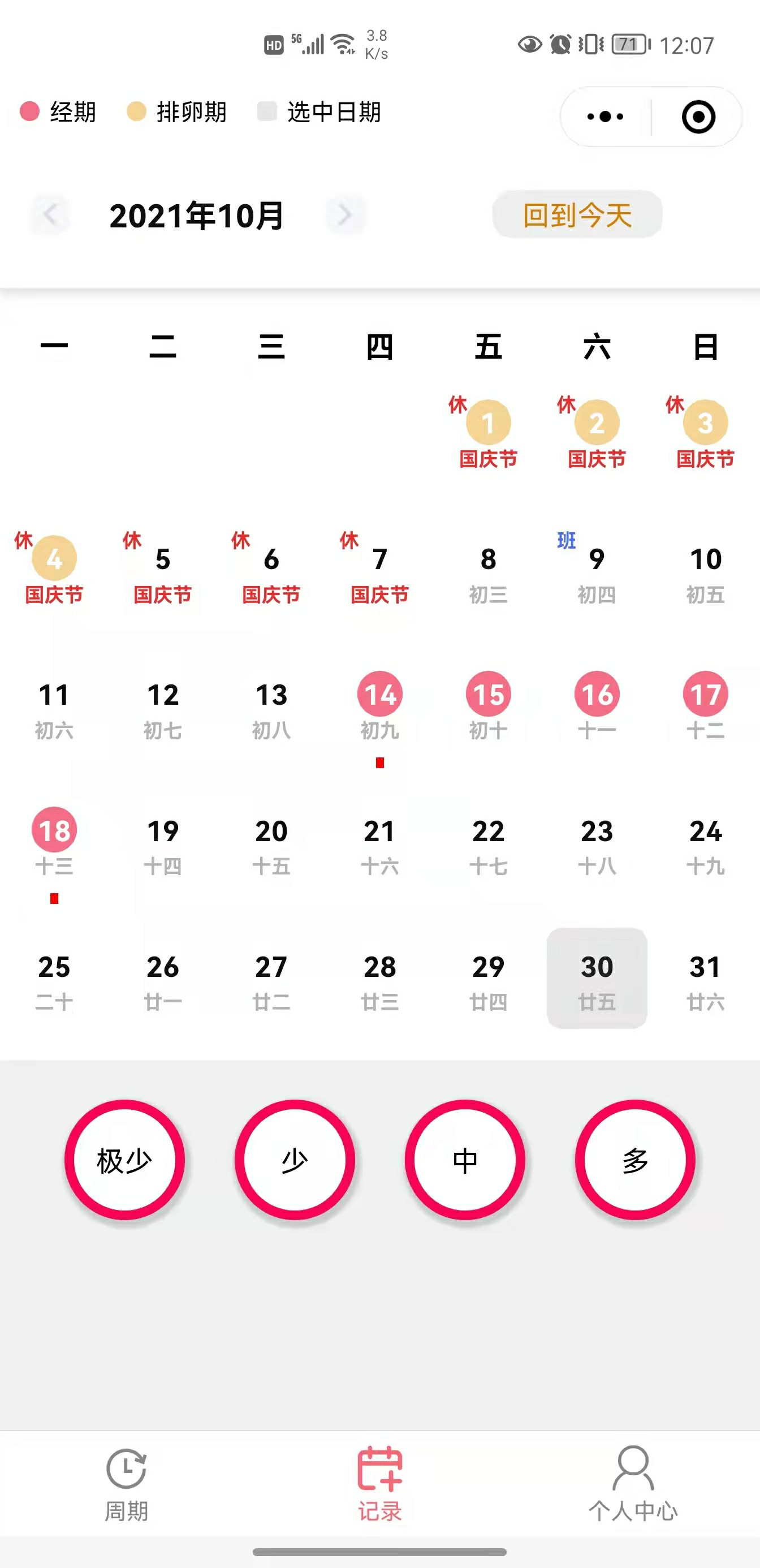Open the mini program more options menu
Screen dimensions: 760x1568
[605, 117]
